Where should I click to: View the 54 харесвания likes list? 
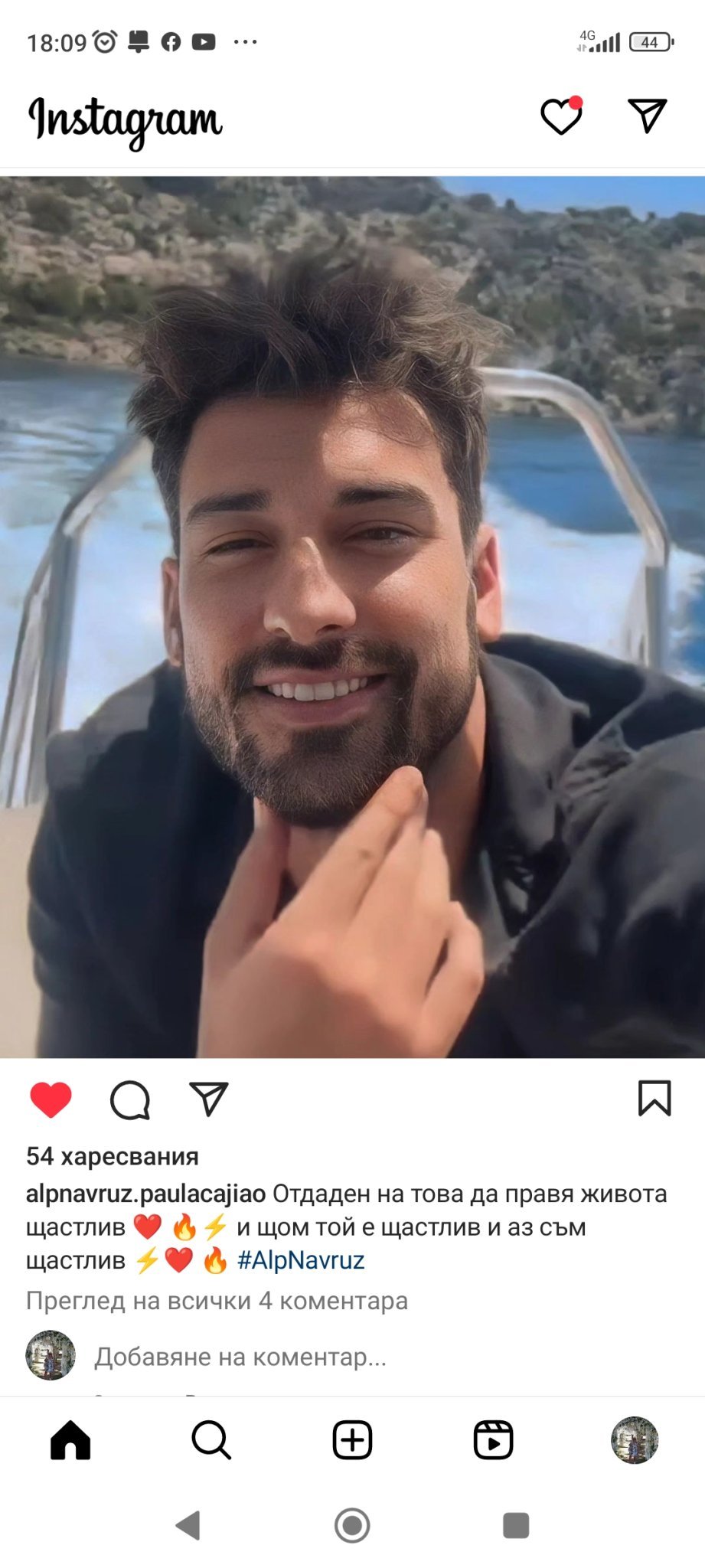[x=113, y=1156]
